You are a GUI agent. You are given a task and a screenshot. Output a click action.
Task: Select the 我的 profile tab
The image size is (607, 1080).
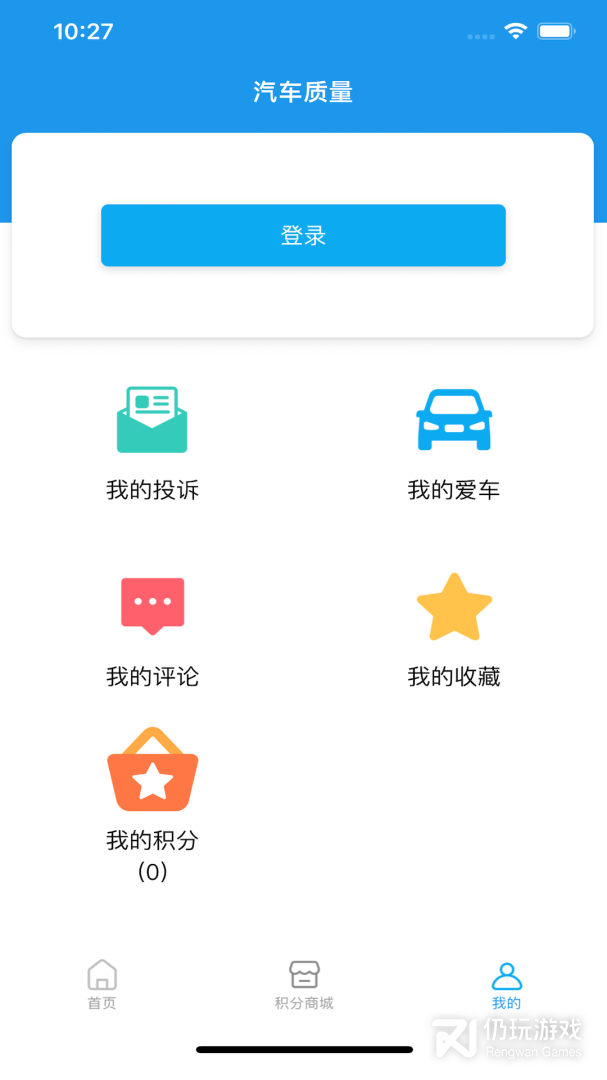point(506,984)
